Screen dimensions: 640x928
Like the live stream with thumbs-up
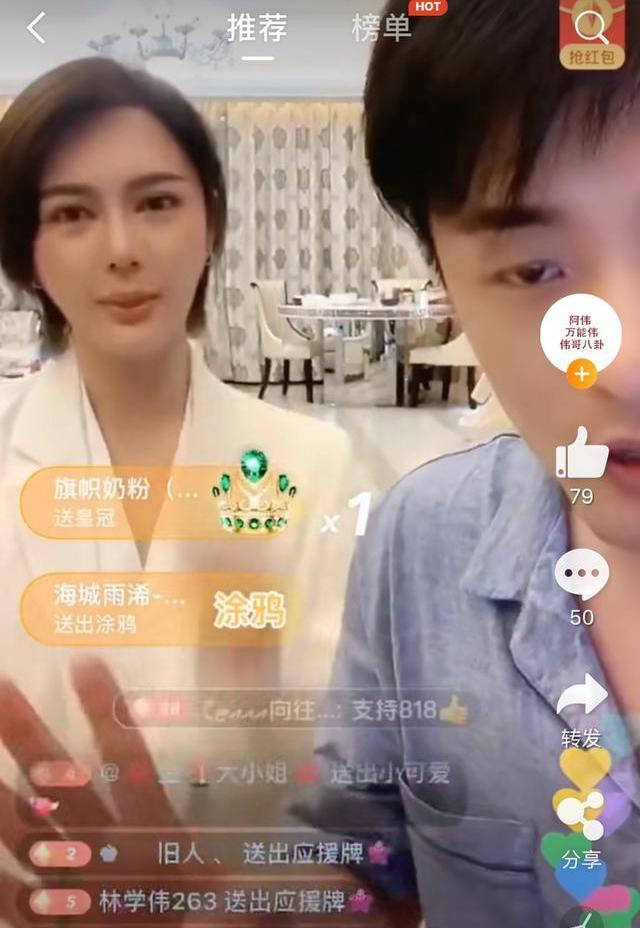[581, 453]
